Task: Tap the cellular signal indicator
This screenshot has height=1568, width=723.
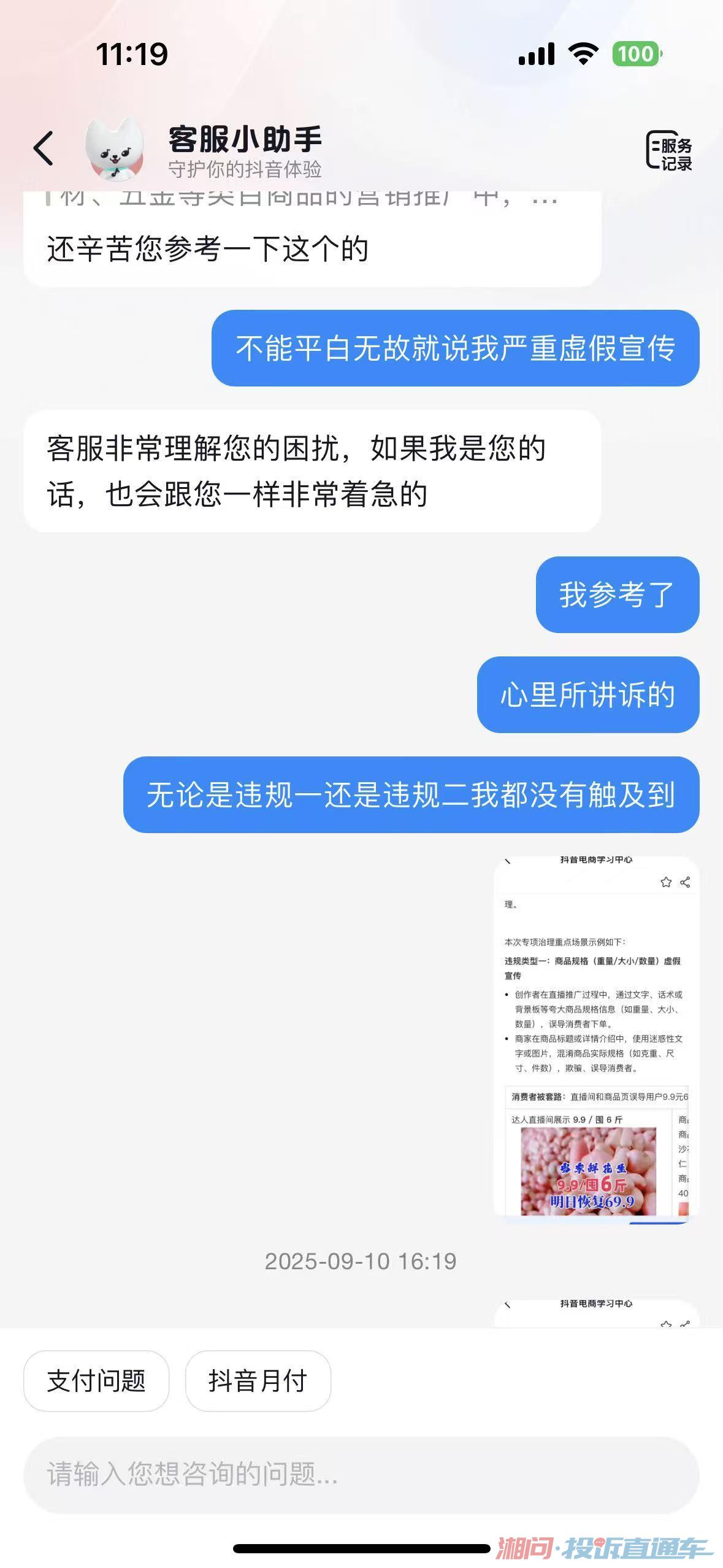Action: 536,55
